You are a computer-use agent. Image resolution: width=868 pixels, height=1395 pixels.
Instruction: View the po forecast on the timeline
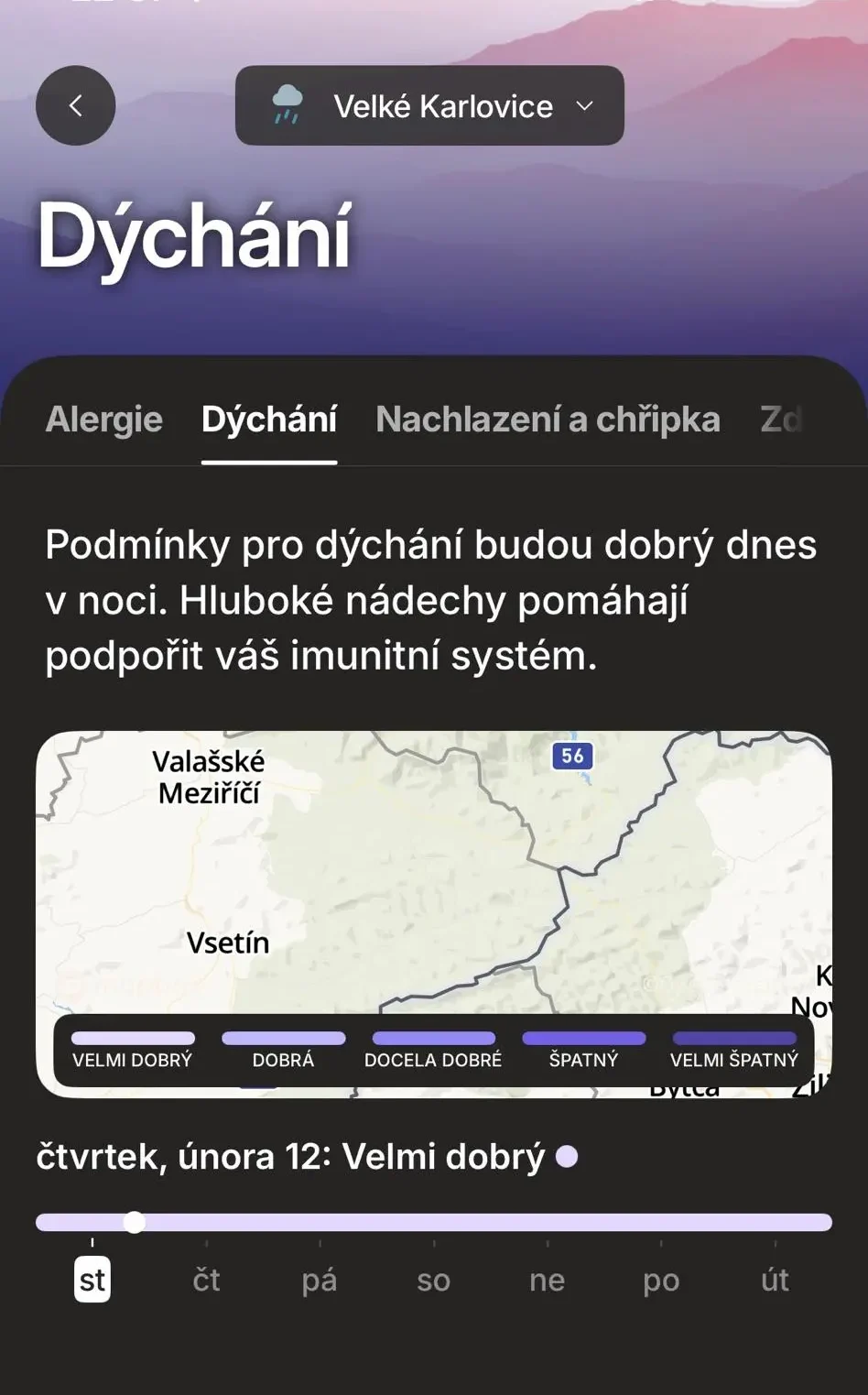(661, 1280)
